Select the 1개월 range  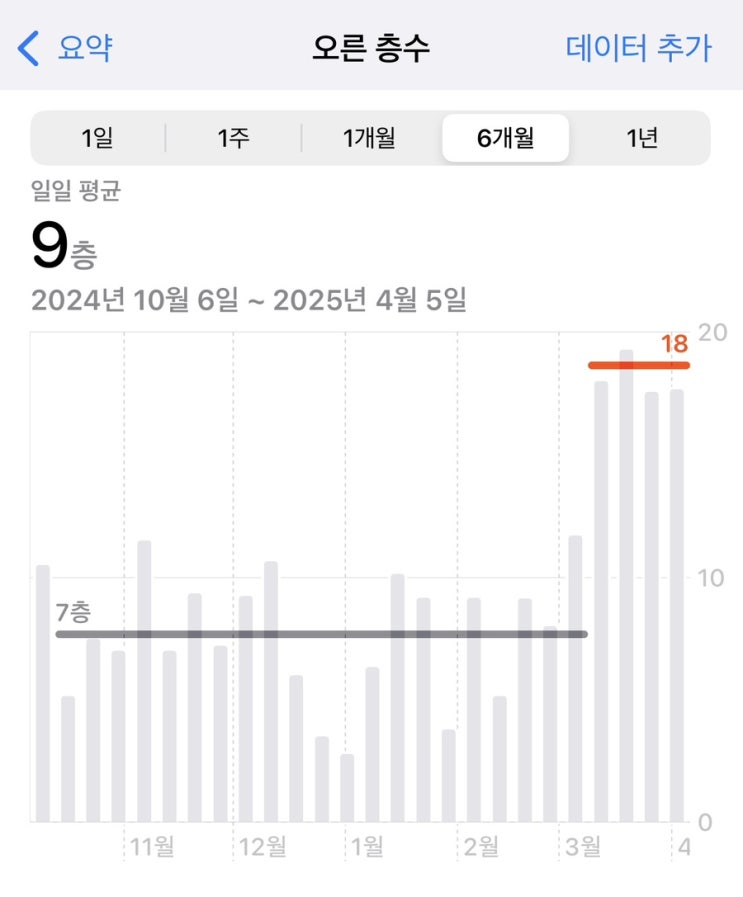point(369,138)
